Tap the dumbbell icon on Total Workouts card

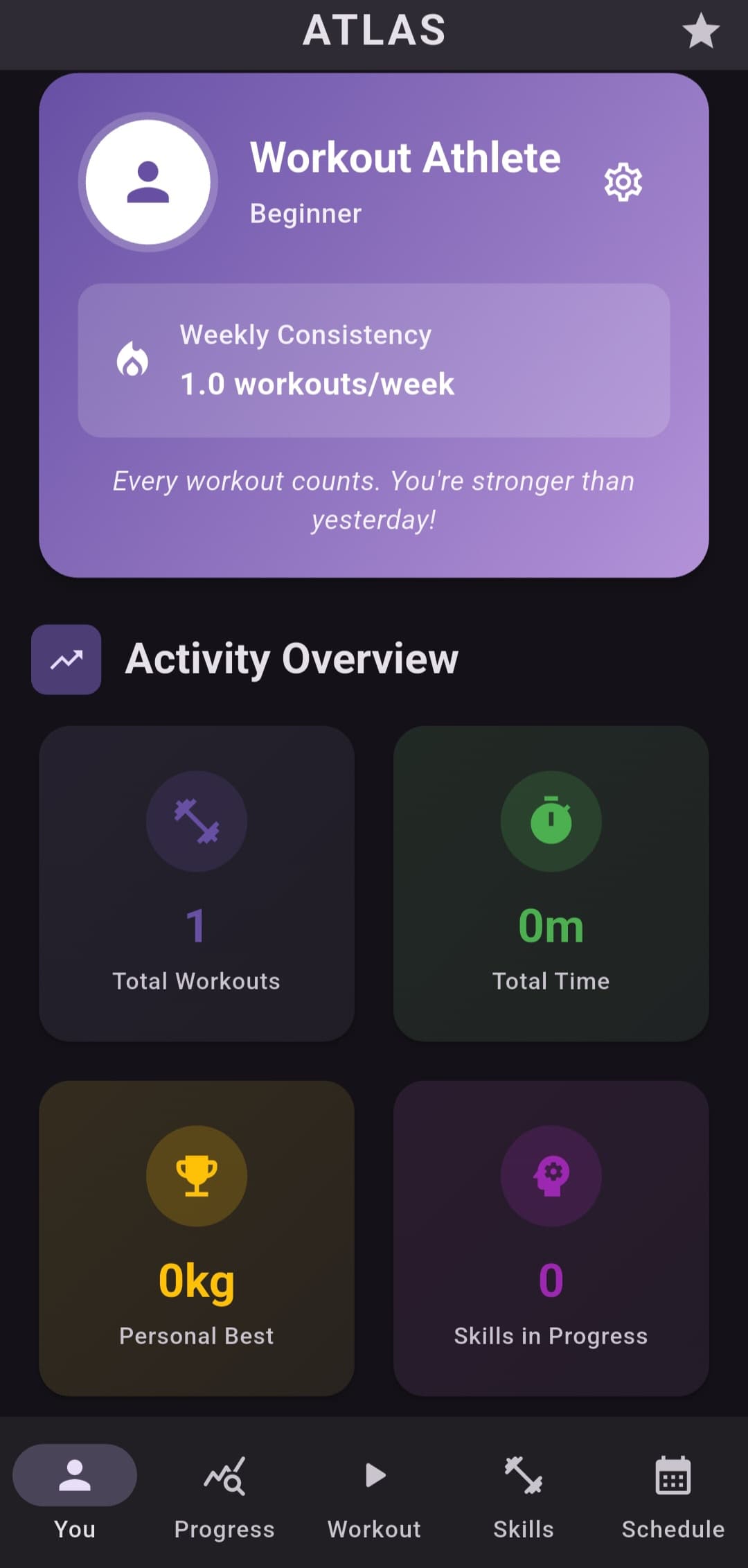coord(196,821)
